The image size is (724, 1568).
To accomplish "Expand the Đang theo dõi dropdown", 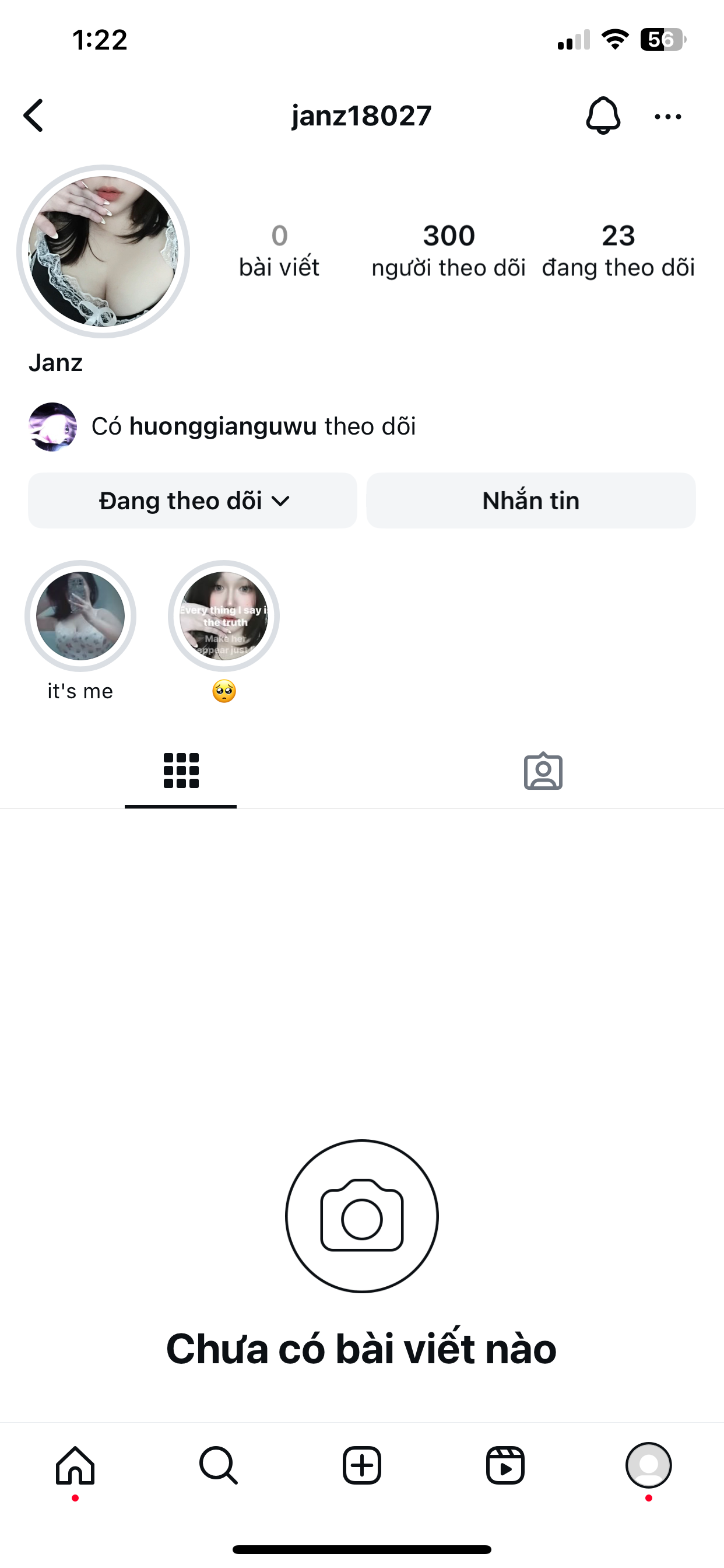I will [192, 501].
